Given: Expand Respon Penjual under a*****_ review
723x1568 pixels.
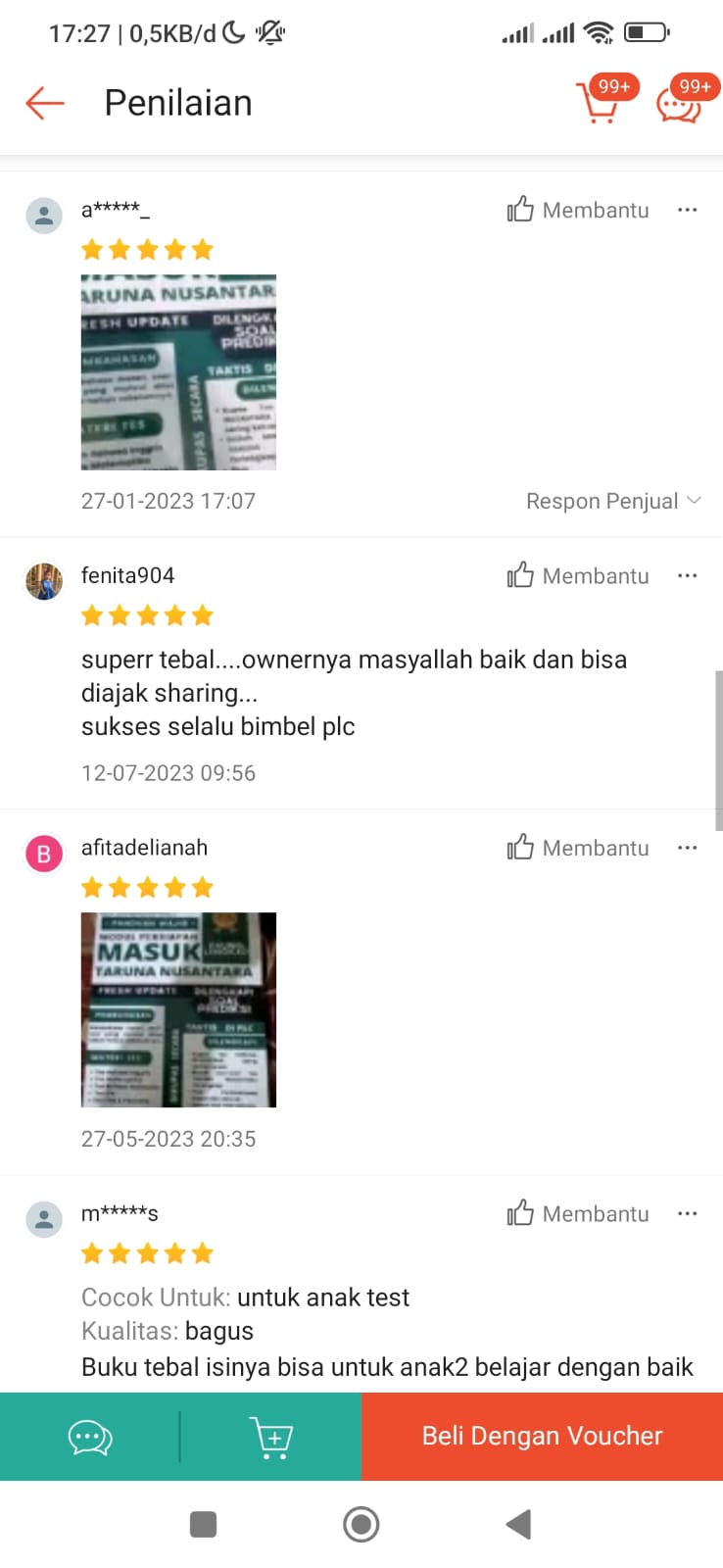Looking at the screenshot, I should 613,501.
